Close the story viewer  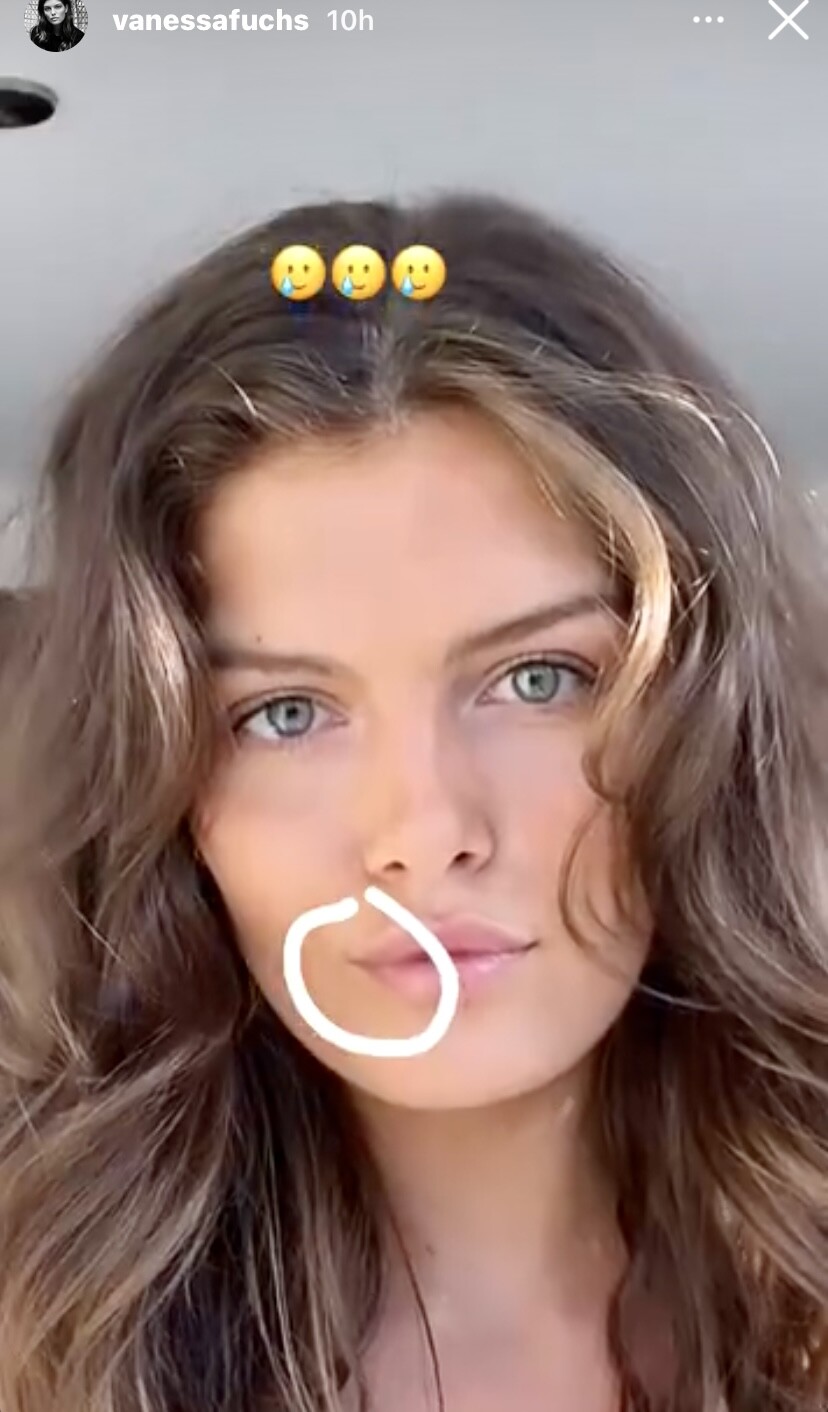788,20
